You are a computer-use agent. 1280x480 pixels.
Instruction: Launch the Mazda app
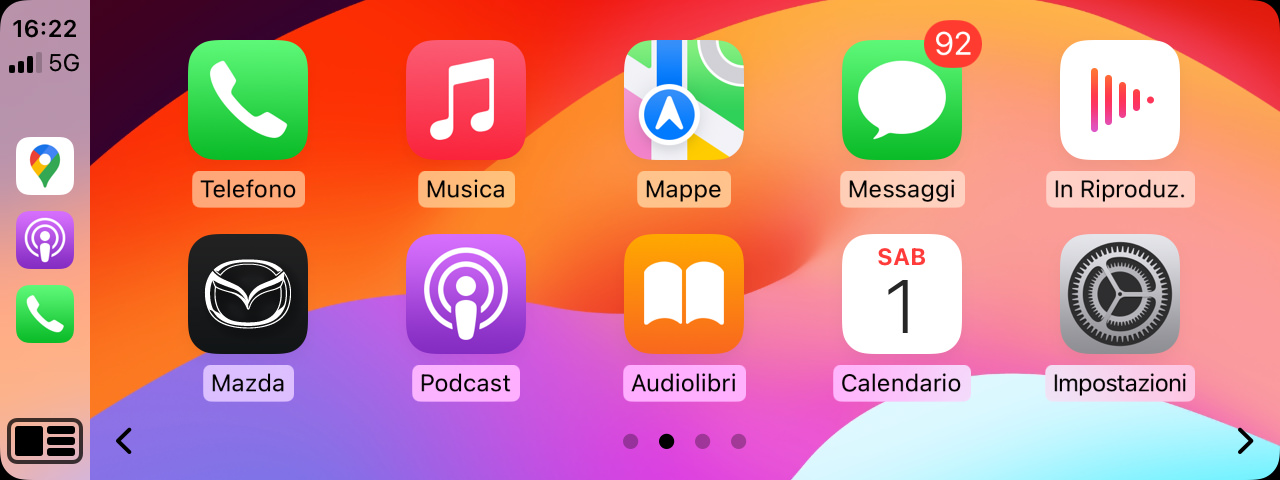click(247, 294)
